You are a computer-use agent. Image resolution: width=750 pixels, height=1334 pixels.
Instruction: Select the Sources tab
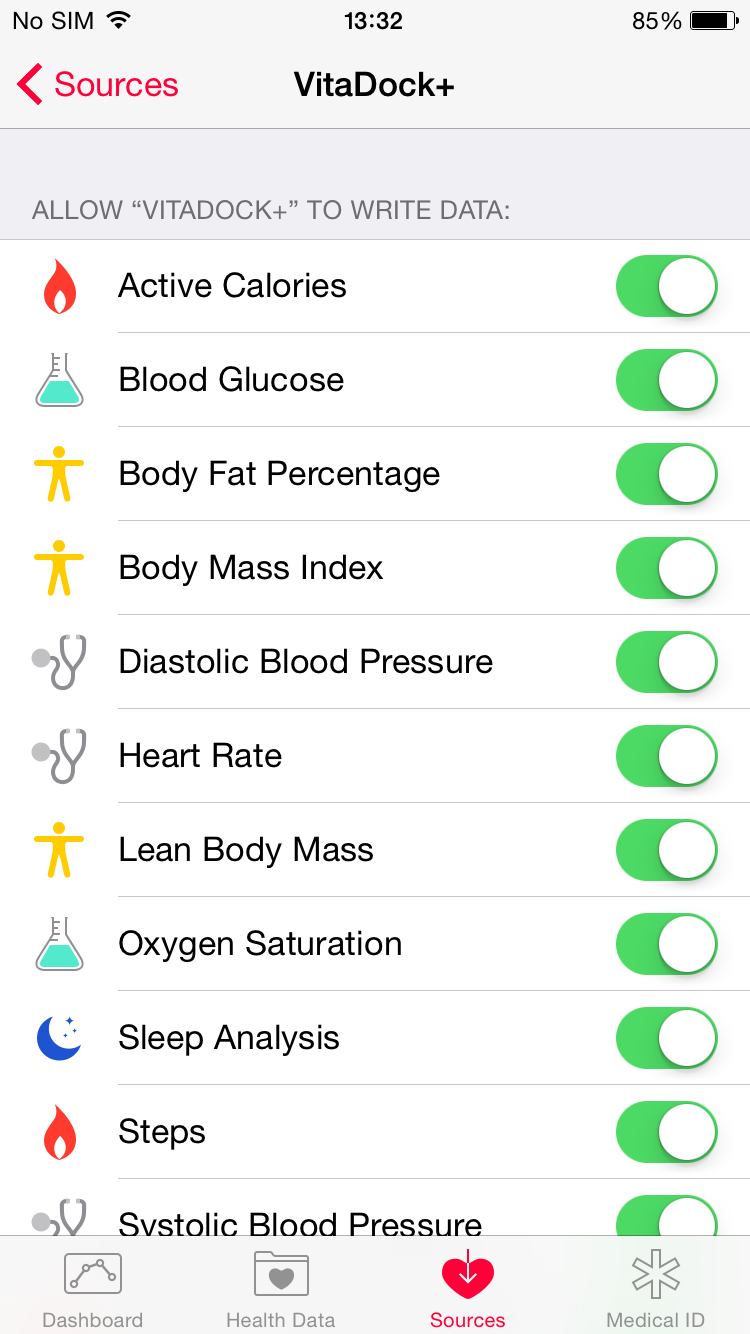coord(468,1288)
